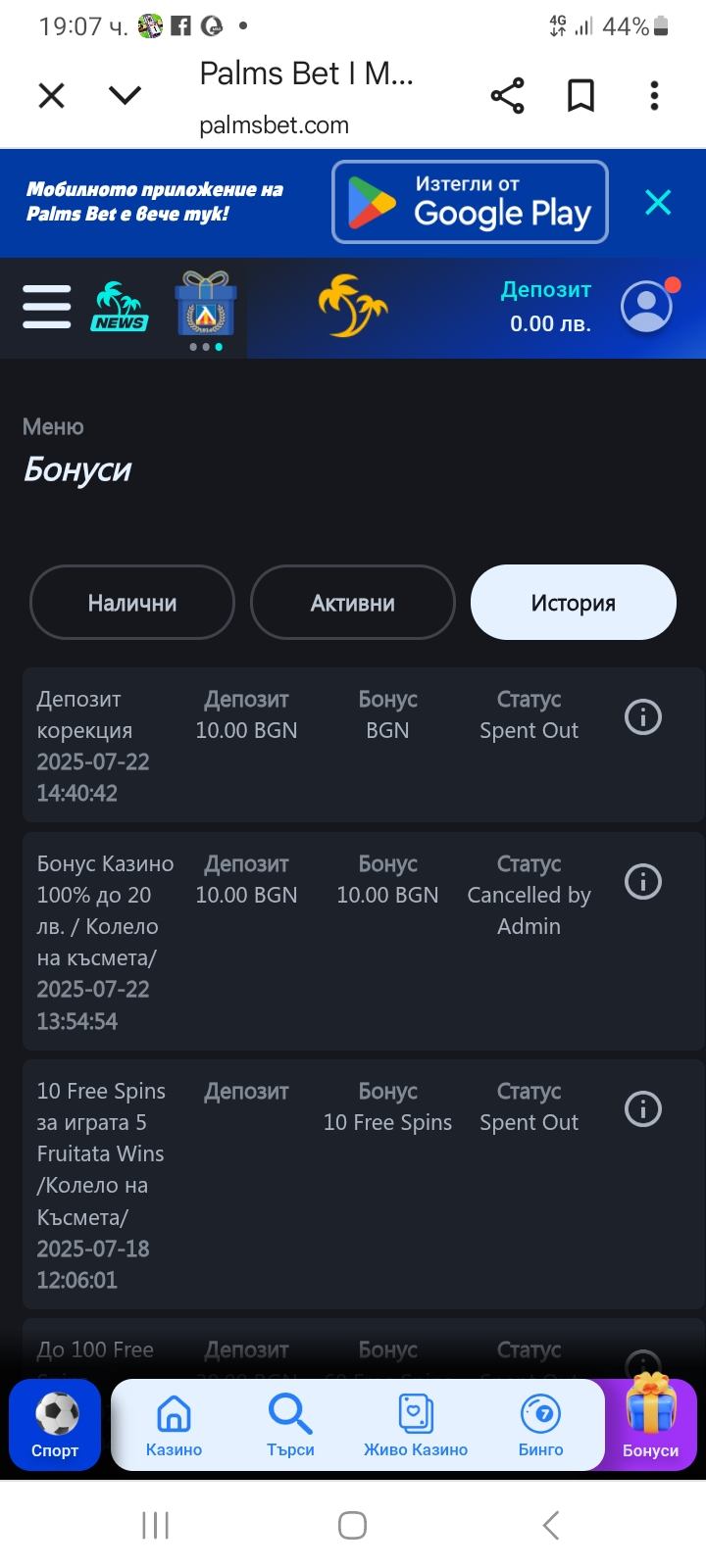Switch to the Налични tab
The width and height of the screenshot is (706, 1568).
pos(132,603)
